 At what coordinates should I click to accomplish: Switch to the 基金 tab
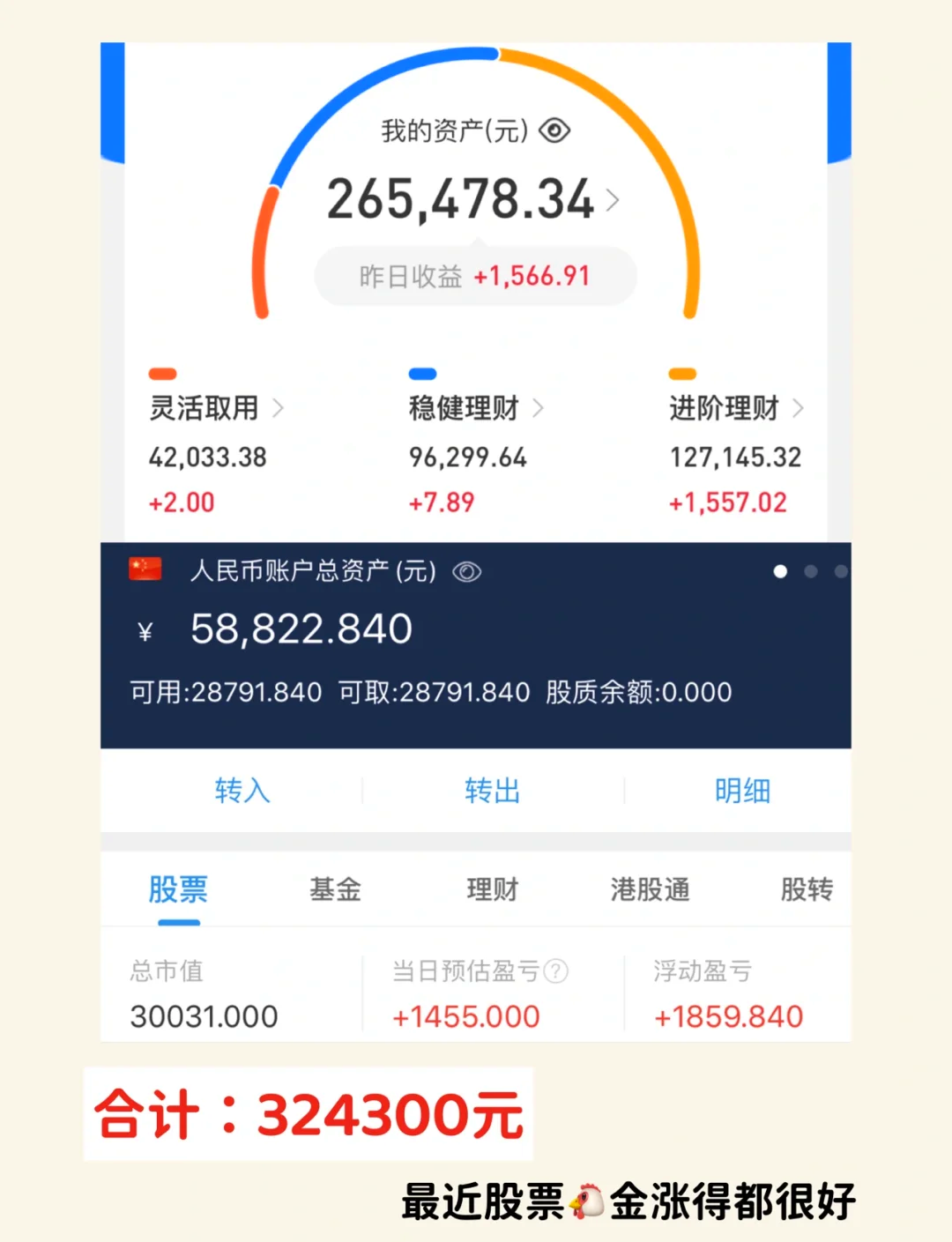(x=335, y=890)
